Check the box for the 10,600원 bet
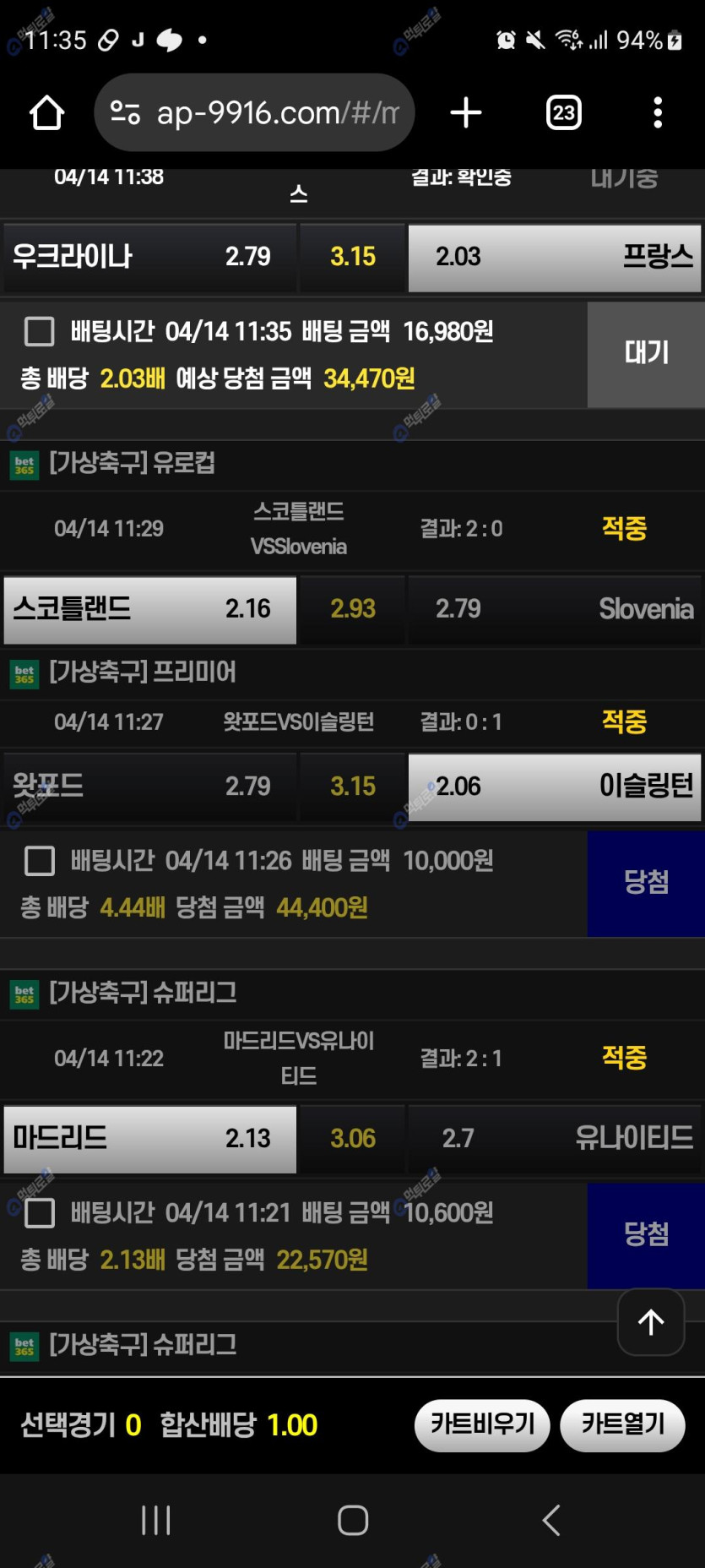705x1568 pixels. tap(40, 1213)
